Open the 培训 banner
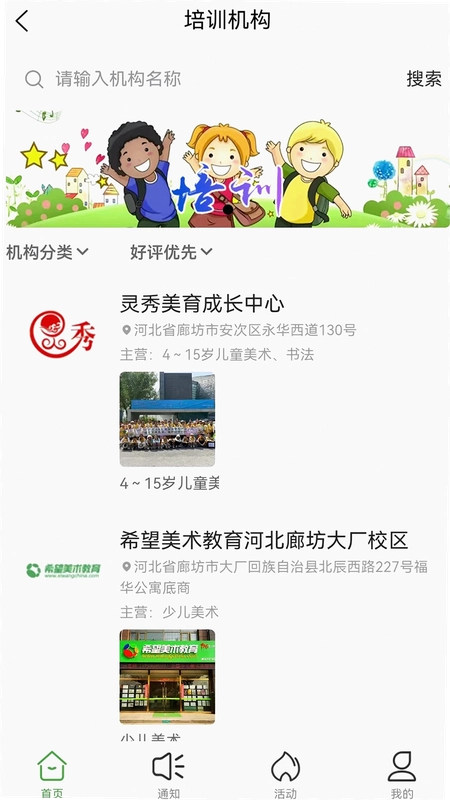Image resolution: width=450 pixels, height=800 pixels. (228, 168)
